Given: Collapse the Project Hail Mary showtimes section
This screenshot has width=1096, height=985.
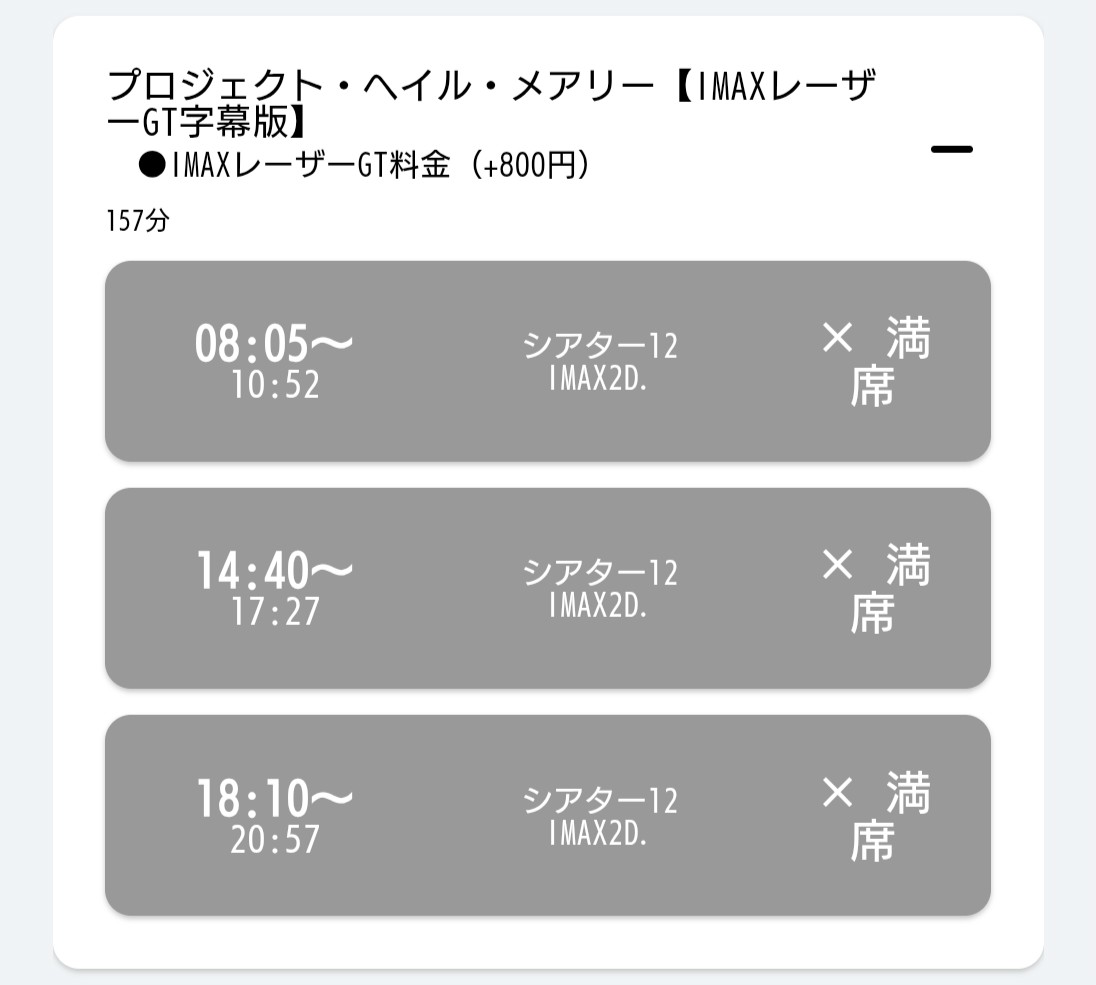Looking at the screenshot, I should coord(951,150).
